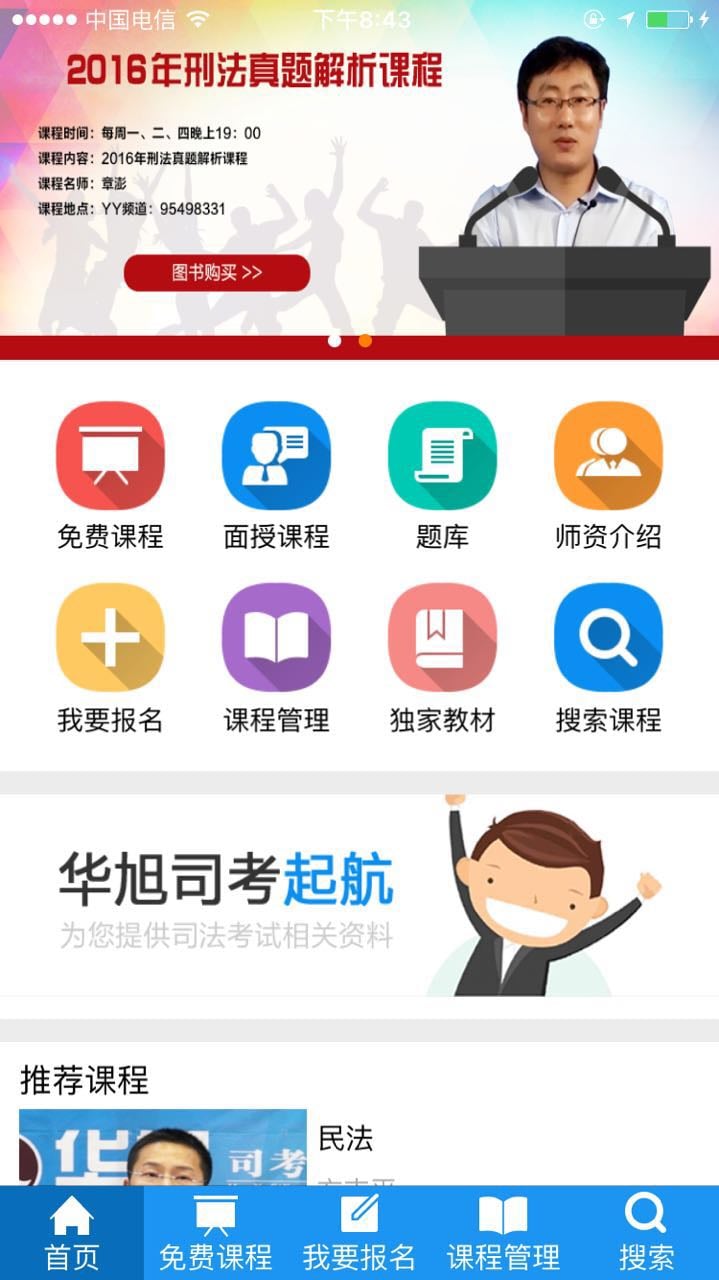Go to the 首页 home tab
Screen dimensions: 719x1280
point(72,1233)
